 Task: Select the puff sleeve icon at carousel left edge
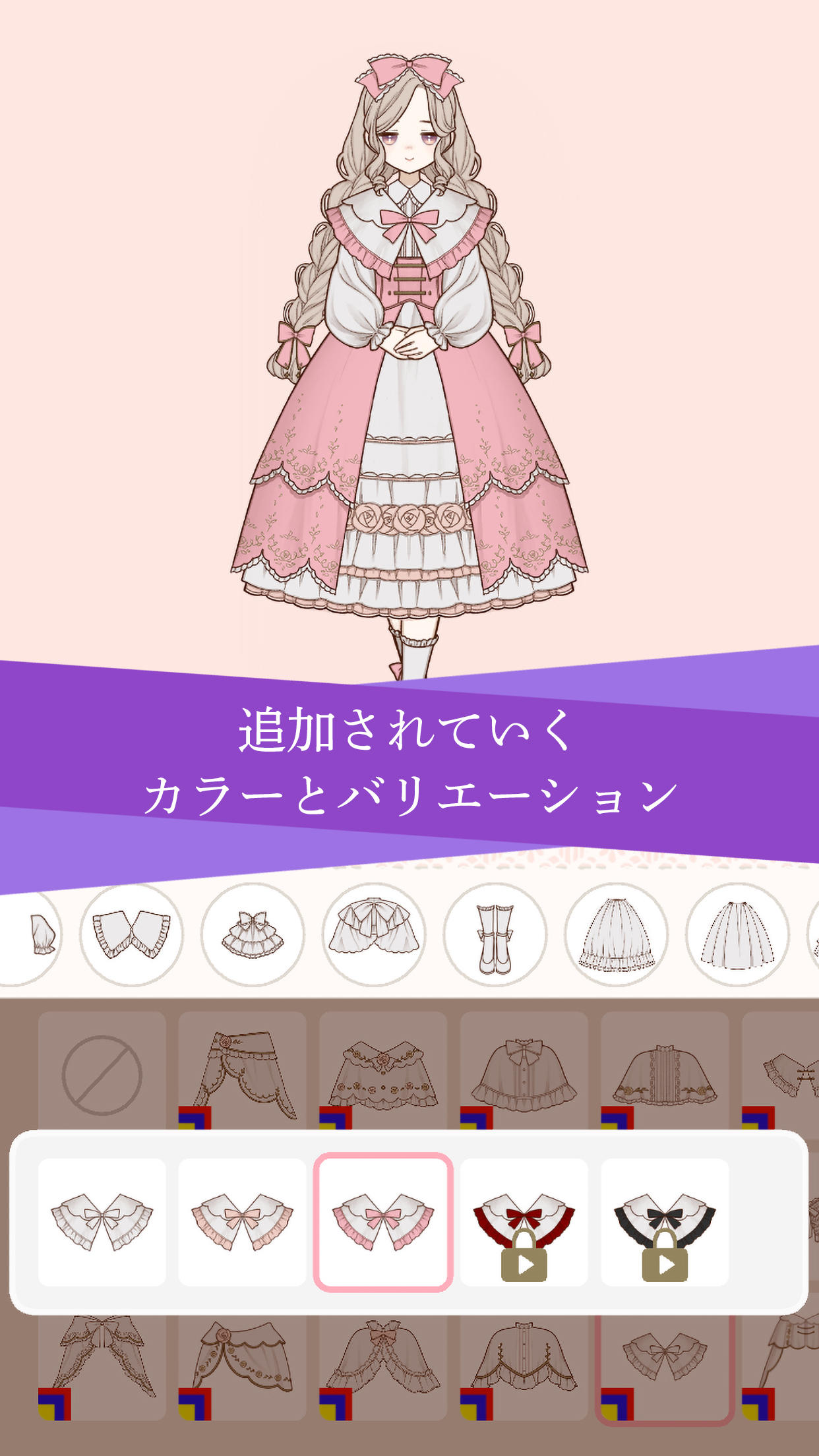[x=40, y=943]
